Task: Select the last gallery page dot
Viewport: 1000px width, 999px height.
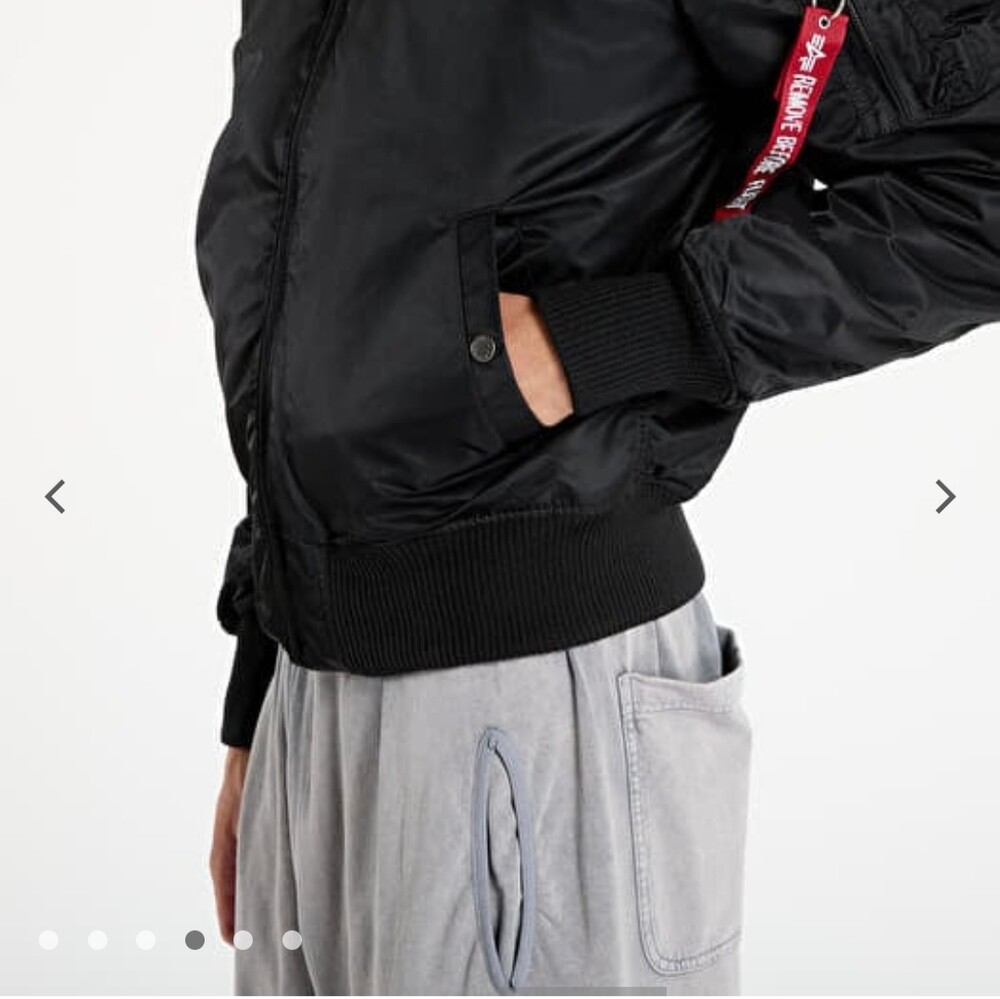Action: 291,940
